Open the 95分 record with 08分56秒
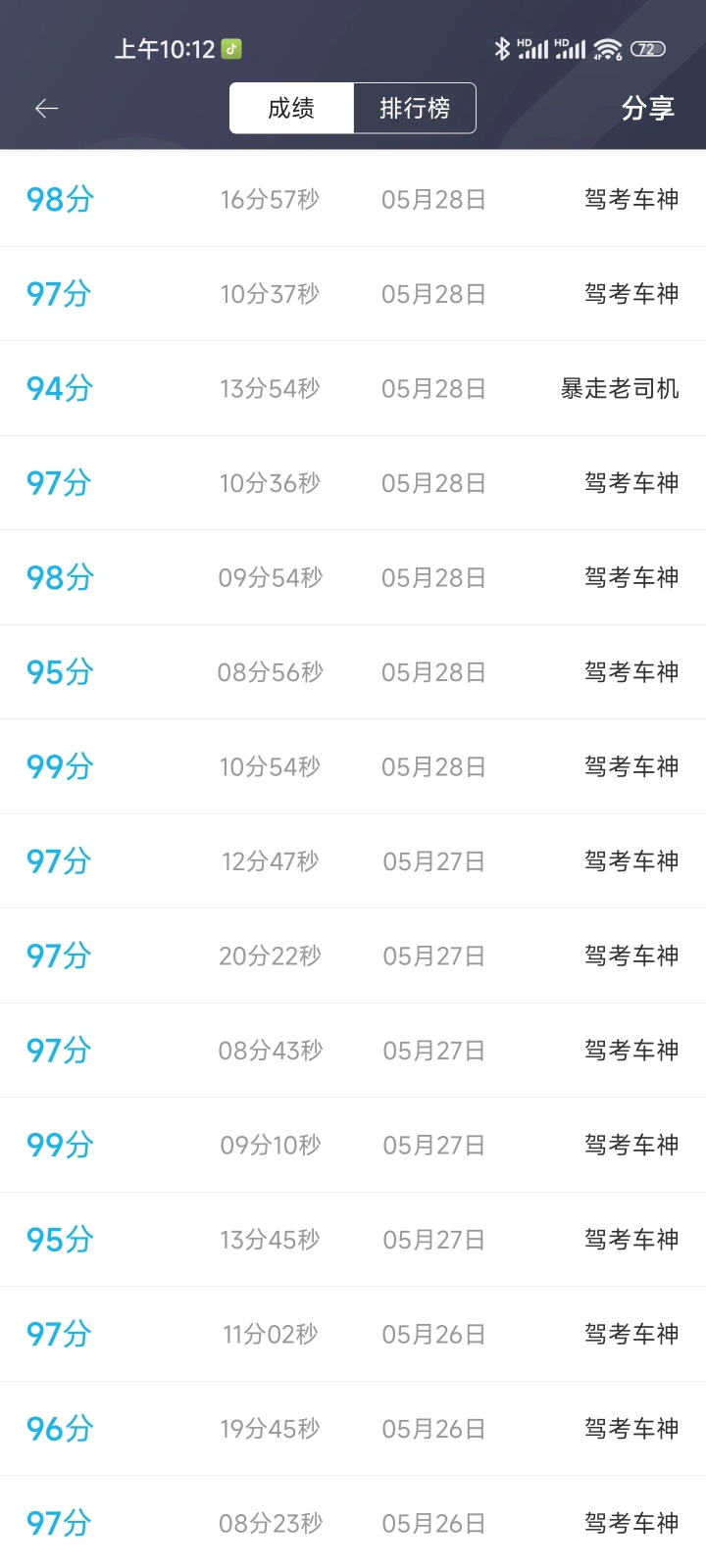The width and height of the screenshot is (706, 1568). tap(353, 672)
